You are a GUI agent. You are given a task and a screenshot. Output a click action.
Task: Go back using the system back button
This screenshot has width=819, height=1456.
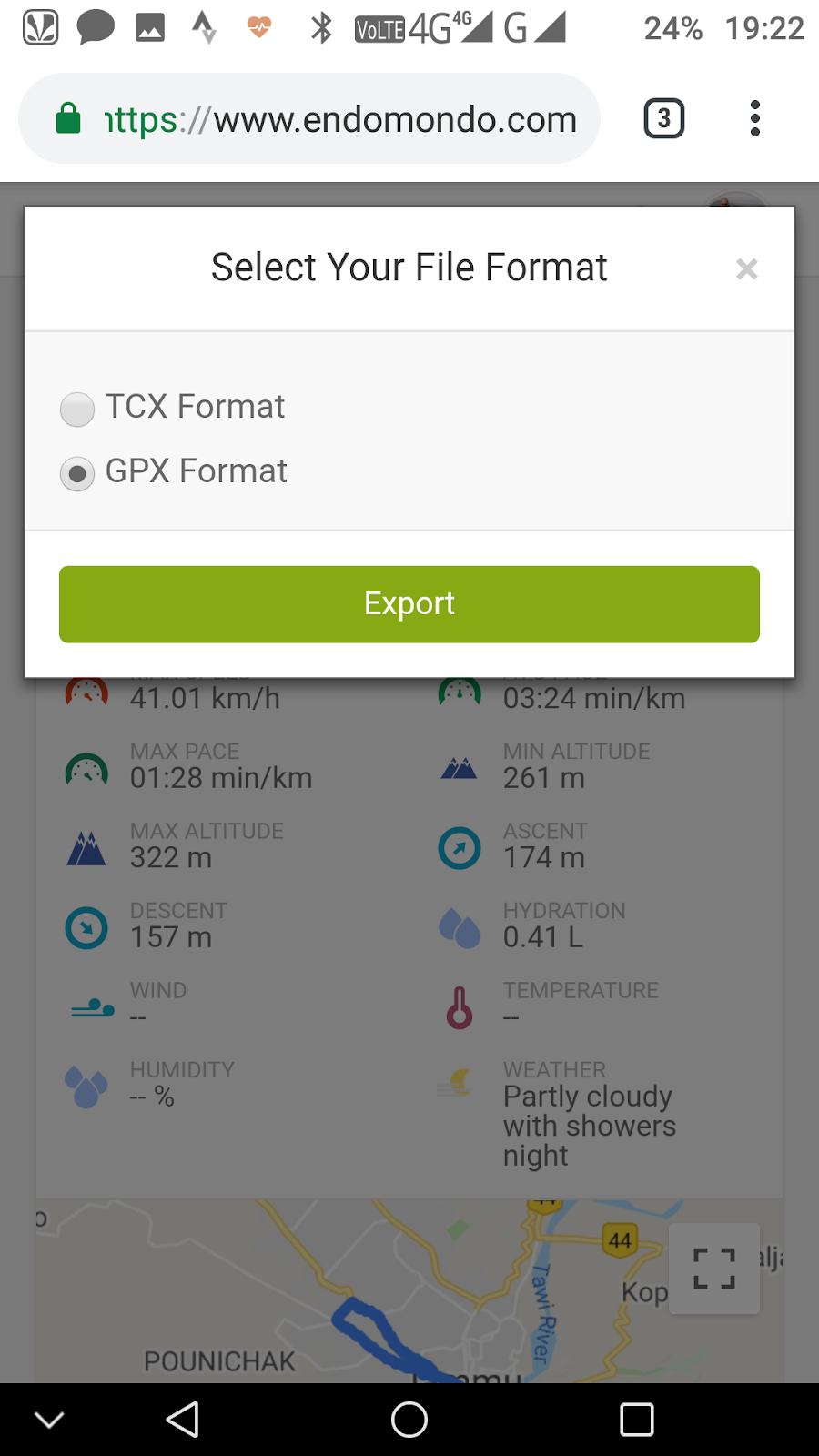tap(183, 1420)
